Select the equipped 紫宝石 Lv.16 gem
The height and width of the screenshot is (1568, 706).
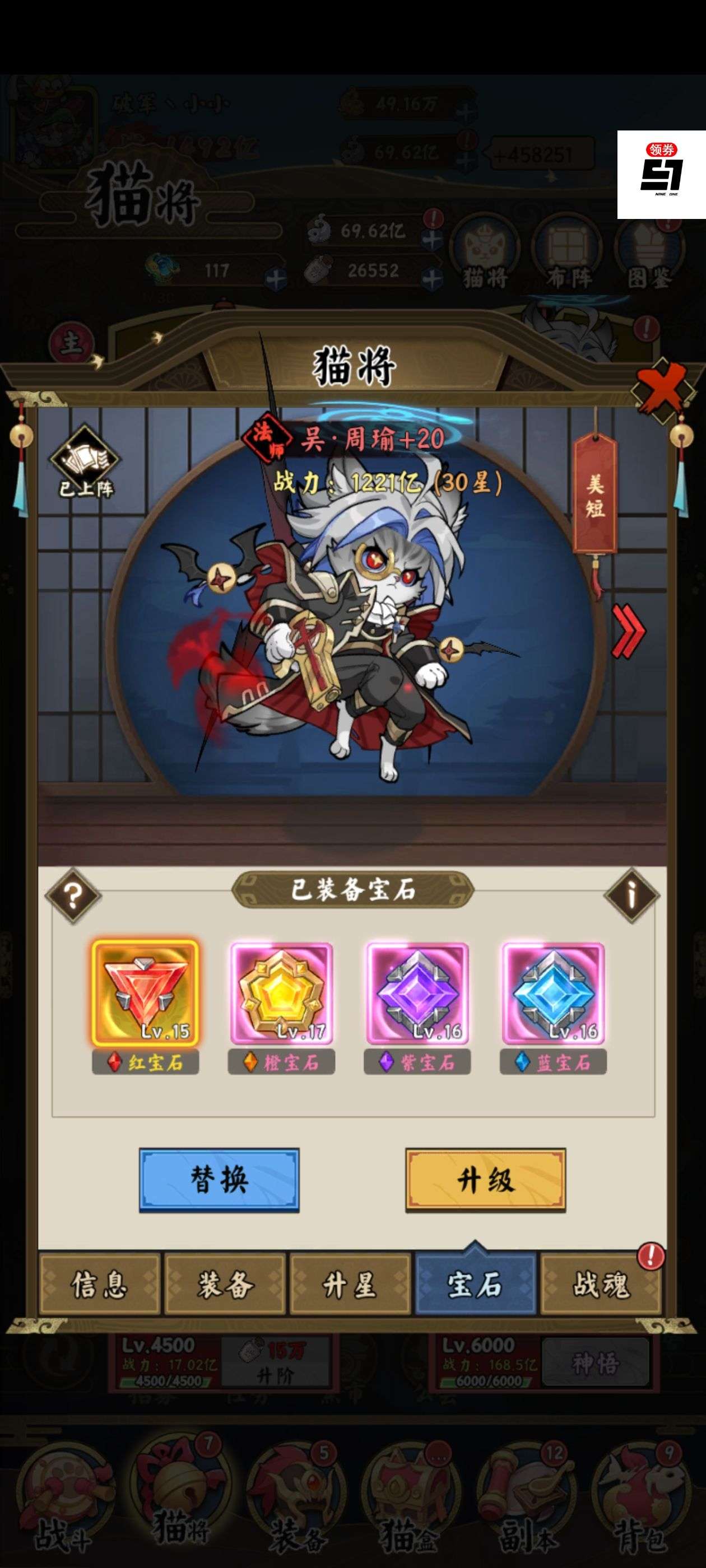(417, 993)
